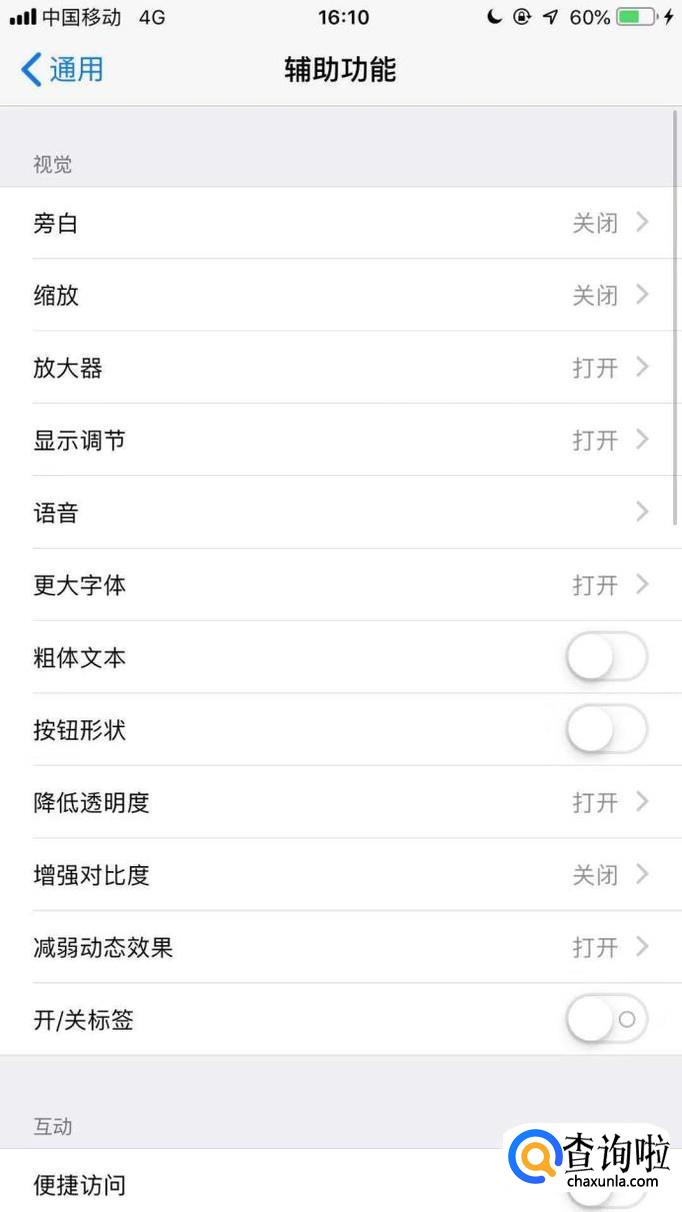
Task: Open the 放大器 setting
Action: pyautogui.click(x=340, y=368)
